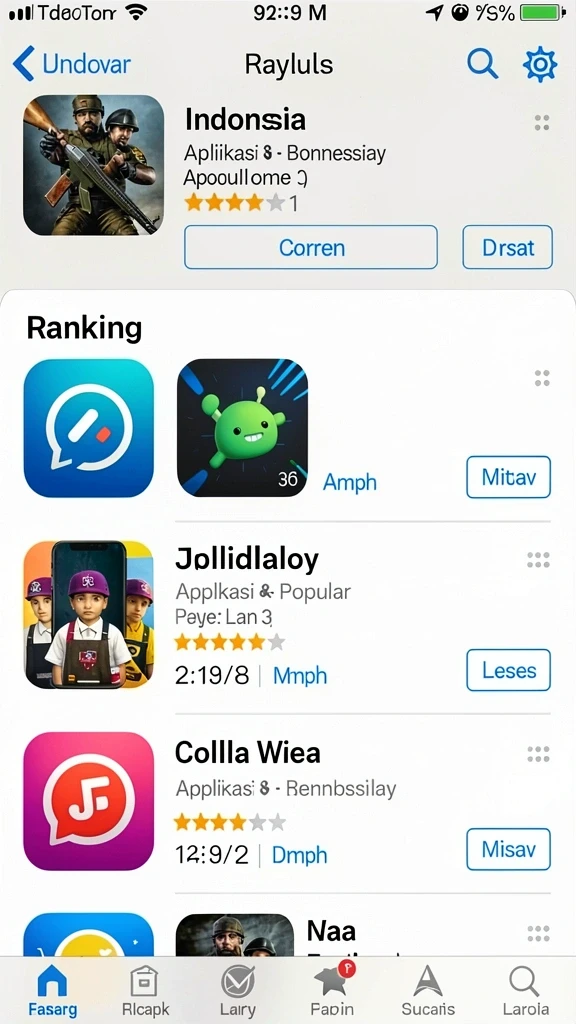This screenshot has width=576, height=1024.
Task: Open the Indonsia app soldier artwork
Action: 93,165
